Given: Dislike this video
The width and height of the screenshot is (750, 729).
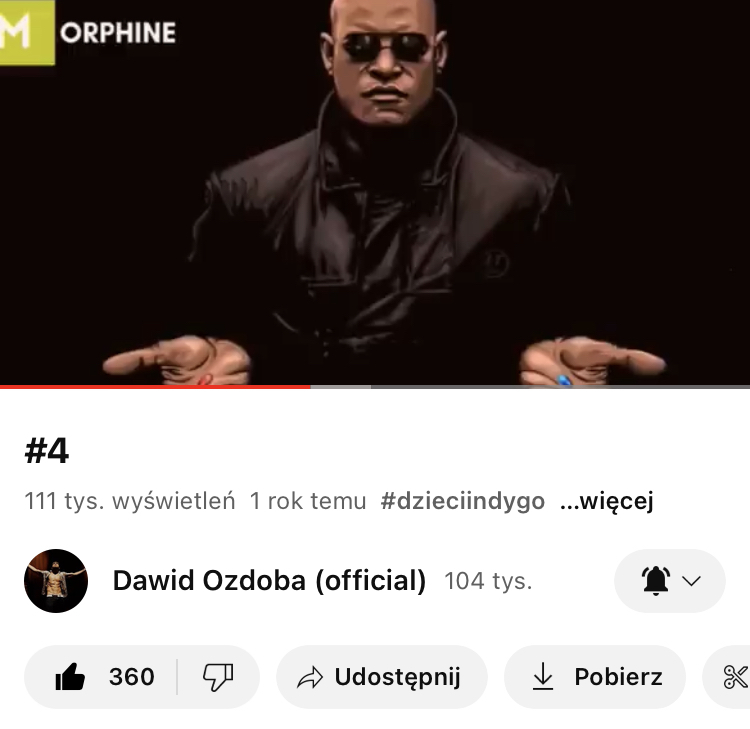Looking at the screenshot, I should coord(217,677).
